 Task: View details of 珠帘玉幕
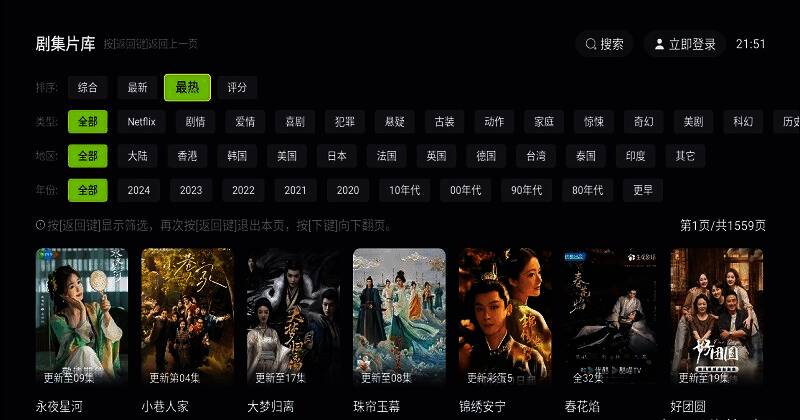pos(399,318)
